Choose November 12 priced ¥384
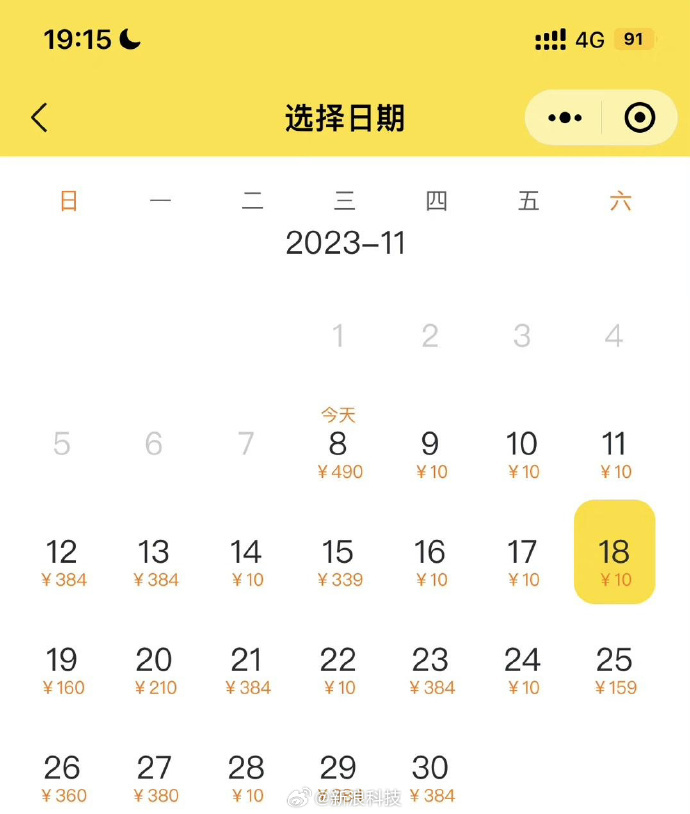This screenshot has width=690, height=814. 62,560
